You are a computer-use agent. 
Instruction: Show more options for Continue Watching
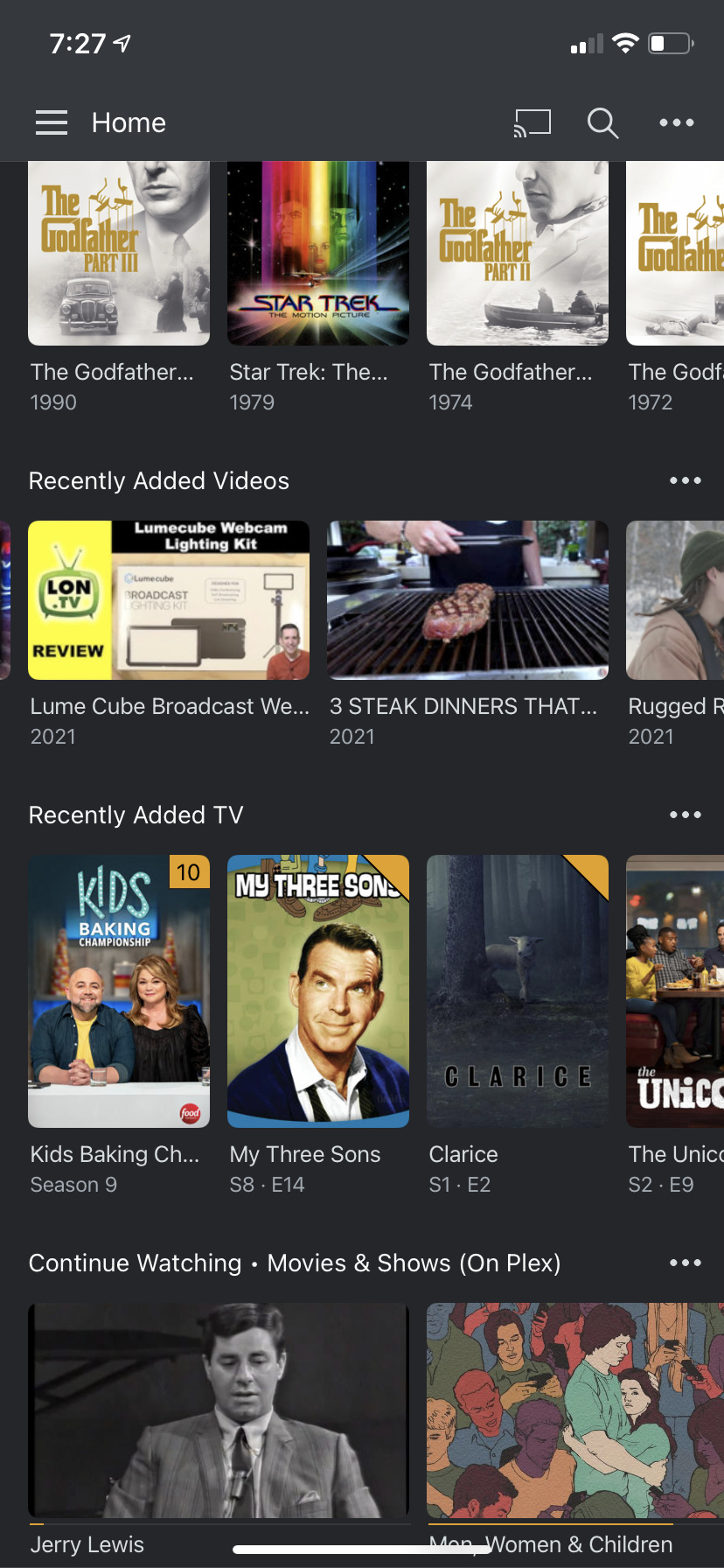coord(686,1263)
